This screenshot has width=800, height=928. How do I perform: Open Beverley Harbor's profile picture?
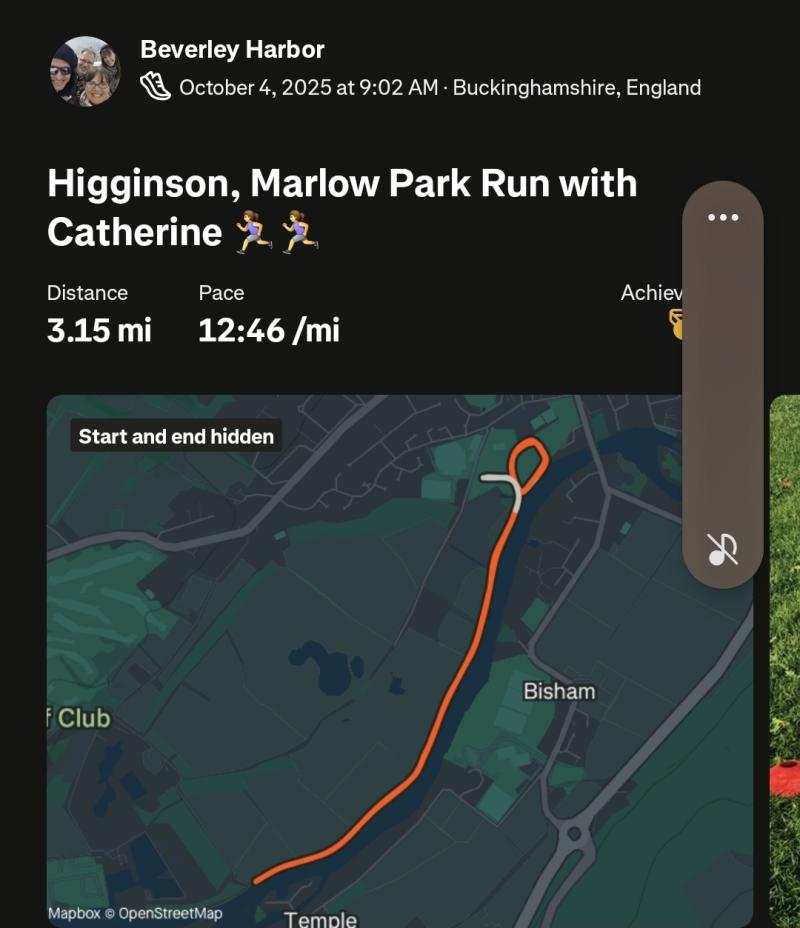(x=85, y=72)
